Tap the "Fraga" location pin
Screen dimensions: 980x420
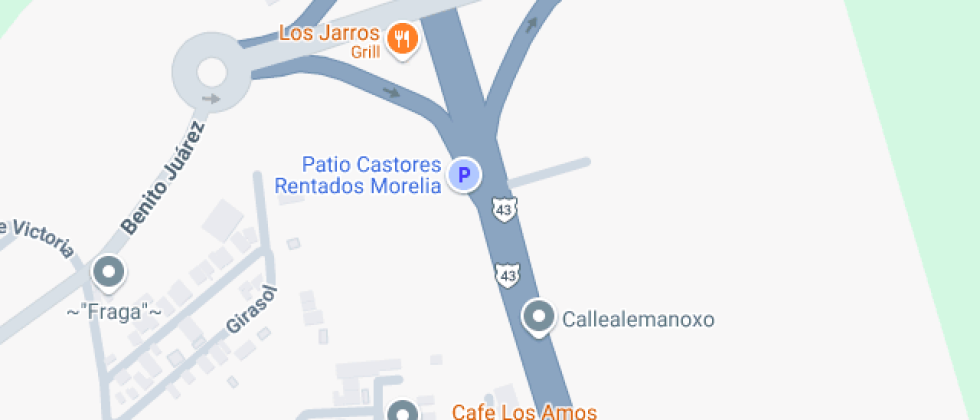tap(108, 271)
